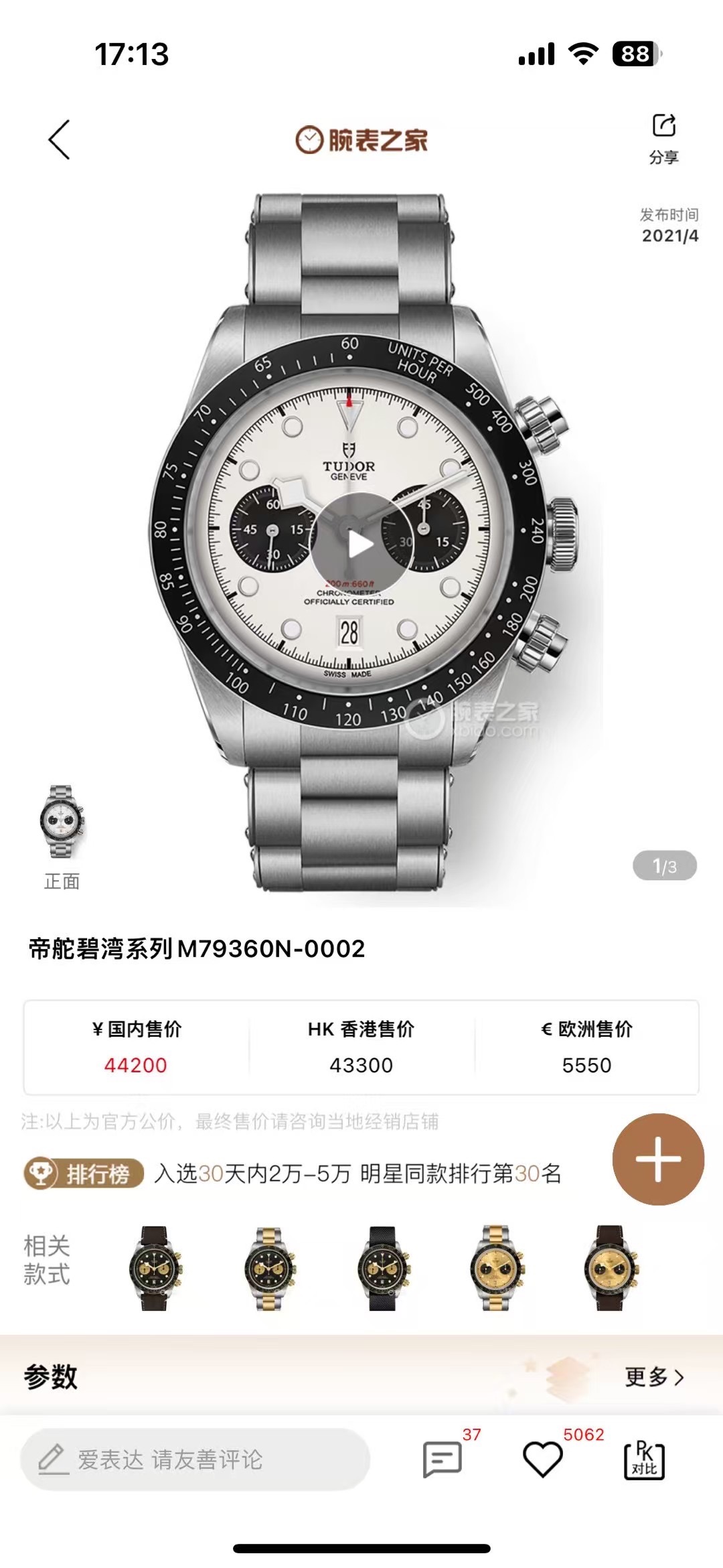723x1568 pixels.
Task: Open the black dial two-tone bracelet related model
Action: click(x=269, y=1269)
